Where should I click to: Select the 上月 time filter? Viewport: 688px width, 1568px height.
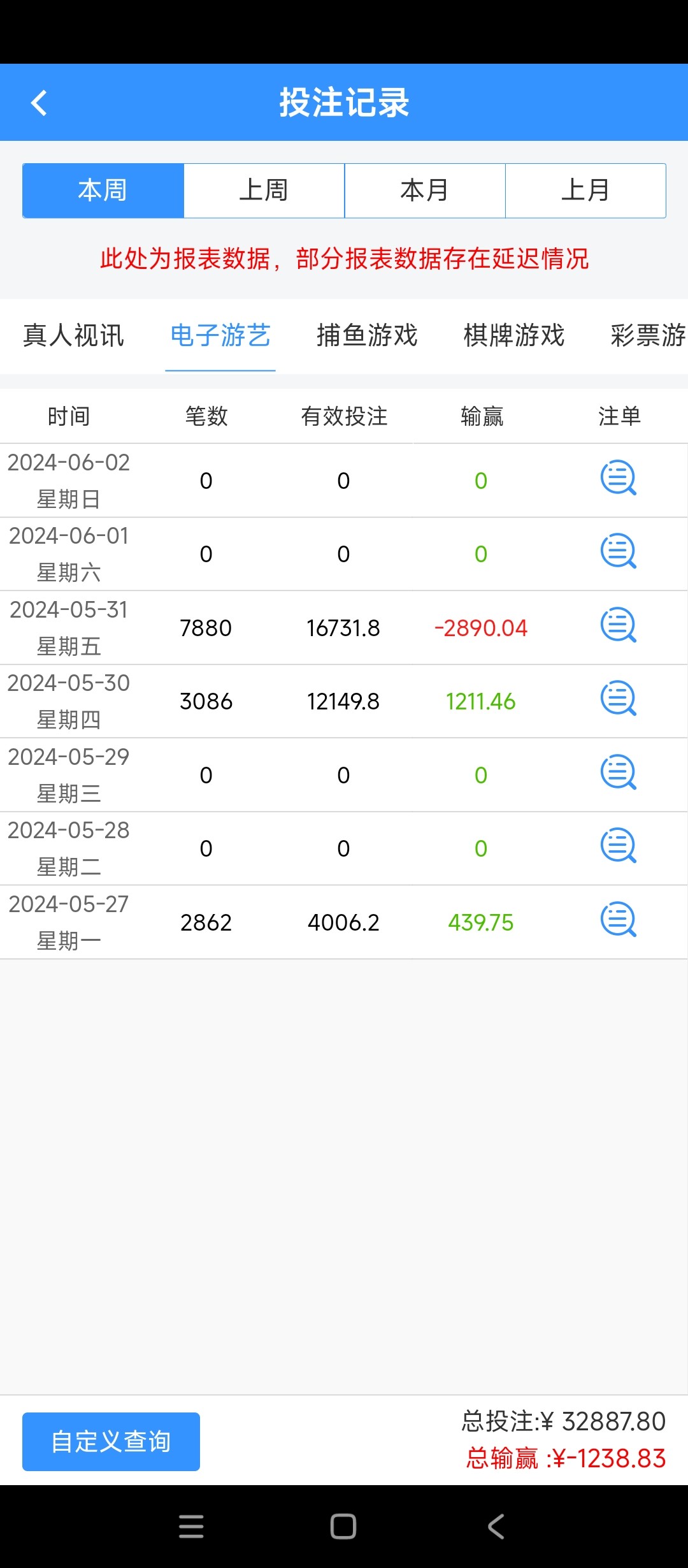pyautogui.click(x=585, y=189)
